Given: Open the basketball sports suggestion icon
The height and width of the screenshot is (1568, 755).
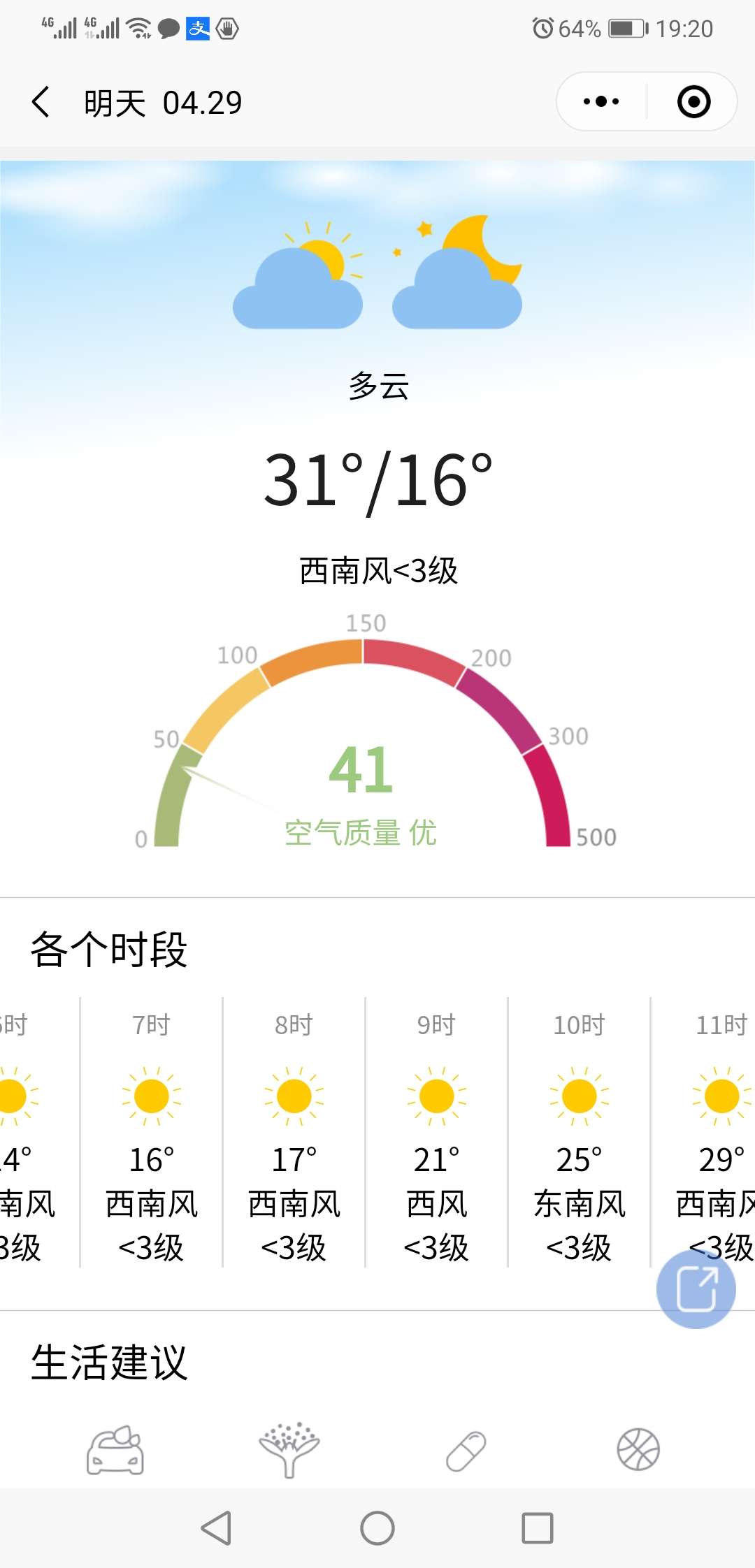Looking at the screenshot, I should coord(638,1450).
